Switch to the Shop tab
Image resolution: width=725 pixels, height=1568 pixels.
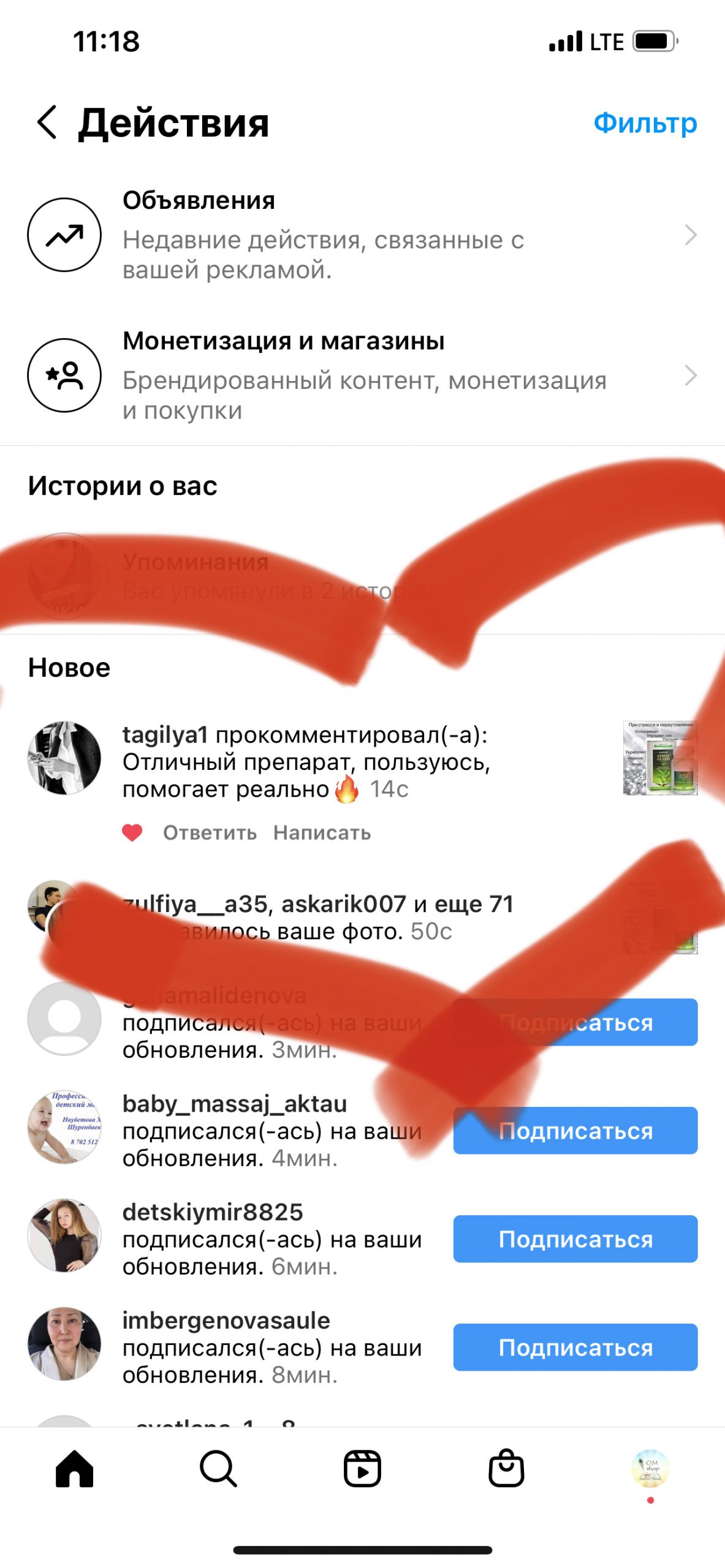click(x=506, y=1469)
